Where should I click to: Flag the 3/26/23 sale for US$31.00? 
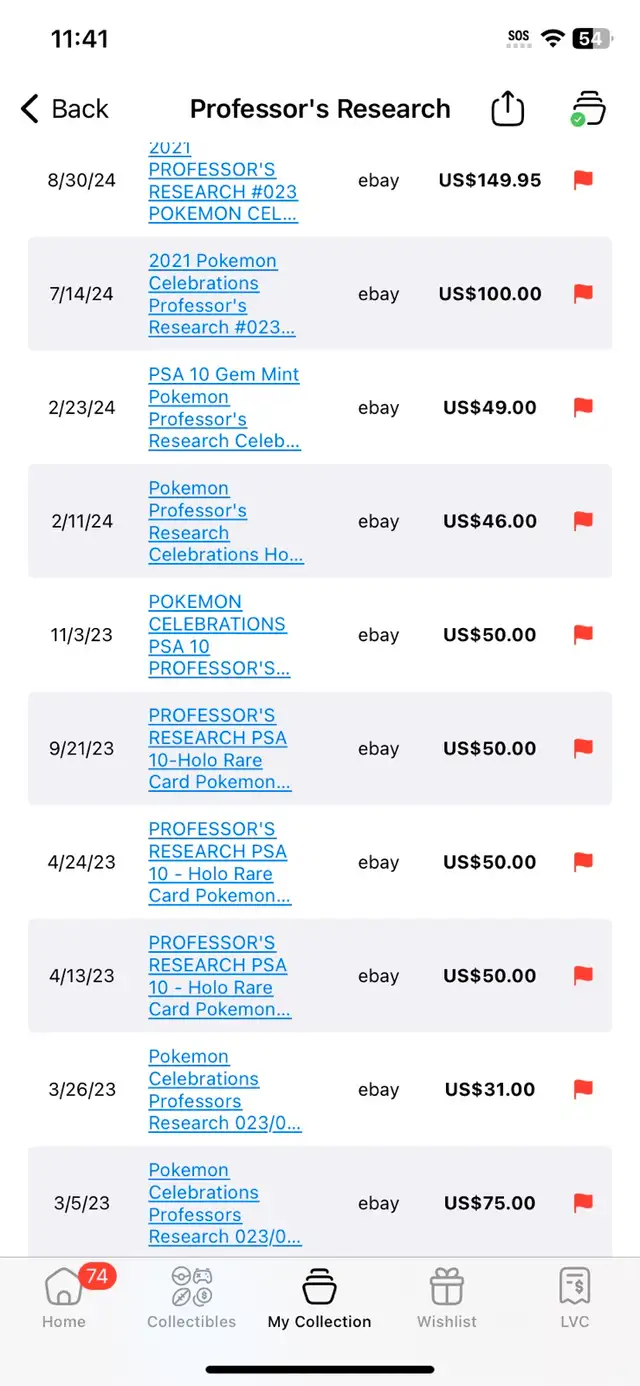point(583,1088)
